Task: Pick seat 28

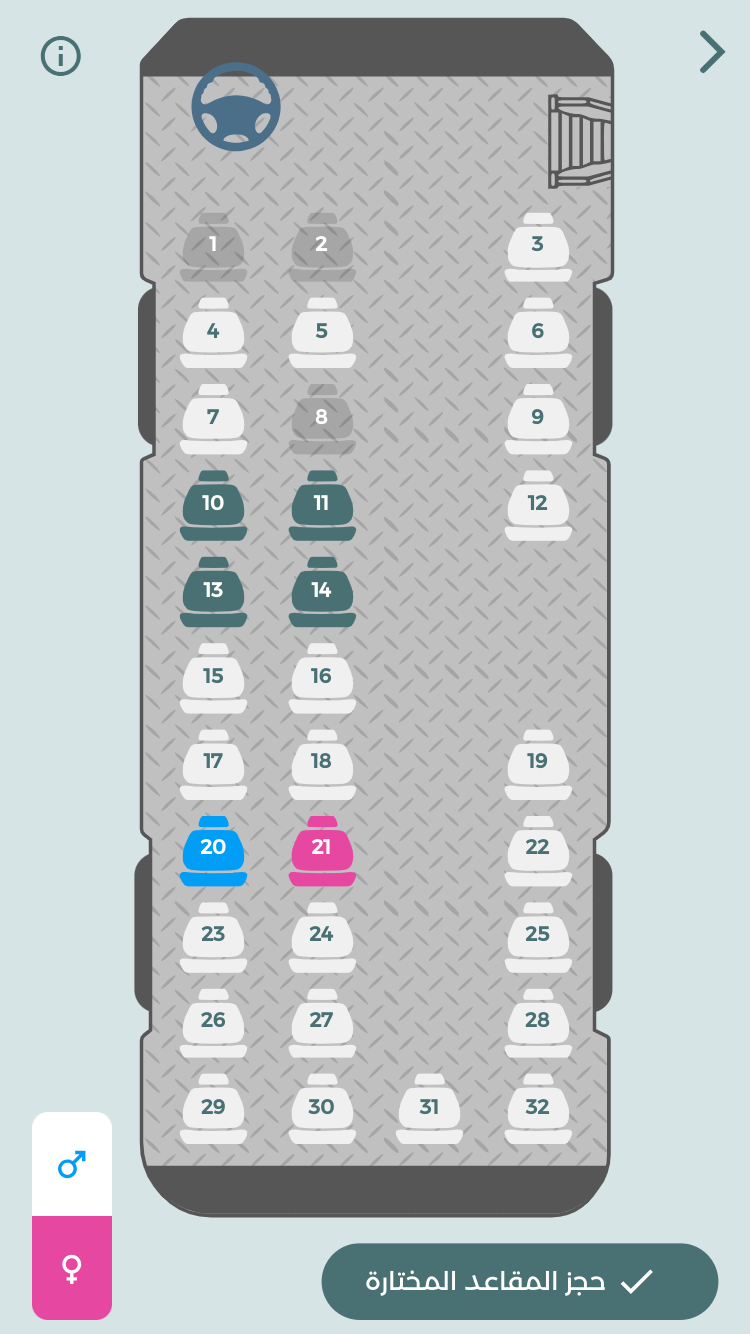Action: coord(538,1024)
